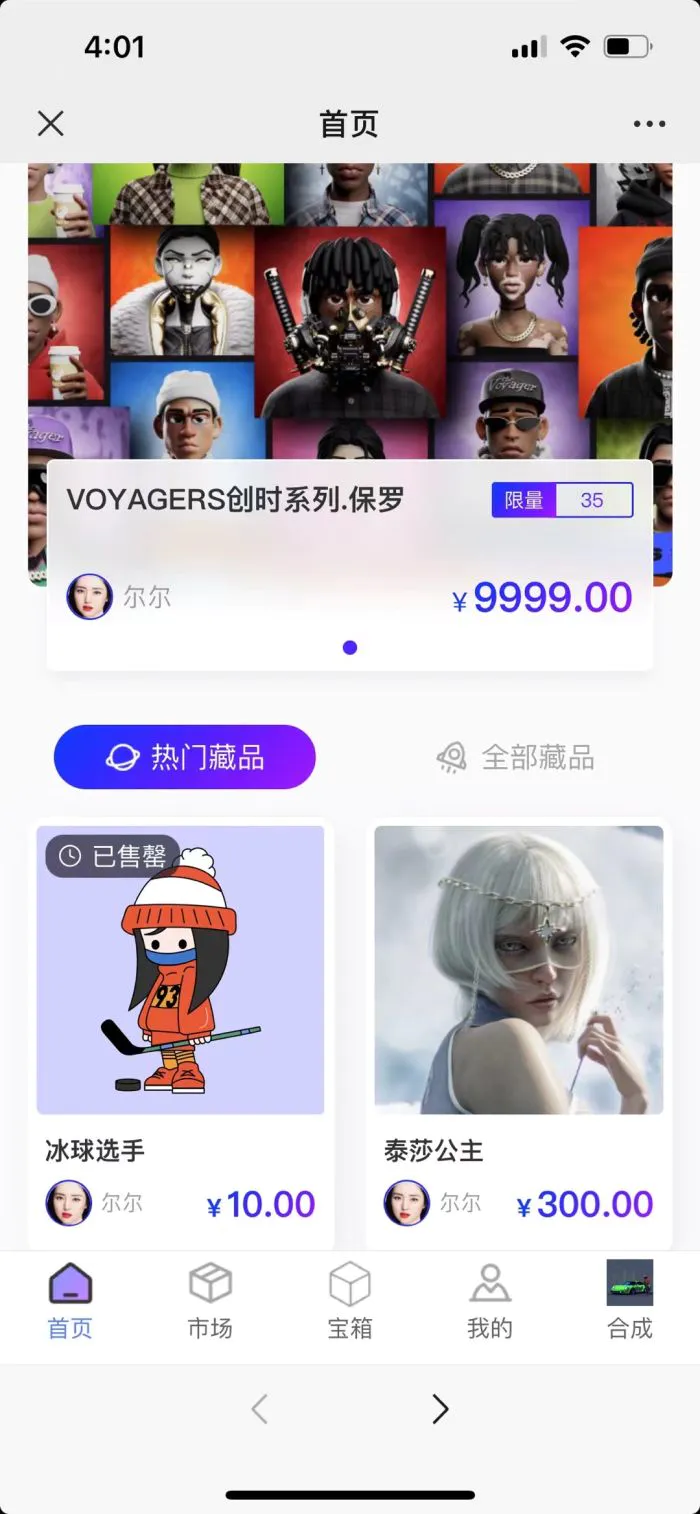The width and height of the screenshot is (700, 1514).
Task: Switch to the 合成 tab
Action: tap(630, 1302)
